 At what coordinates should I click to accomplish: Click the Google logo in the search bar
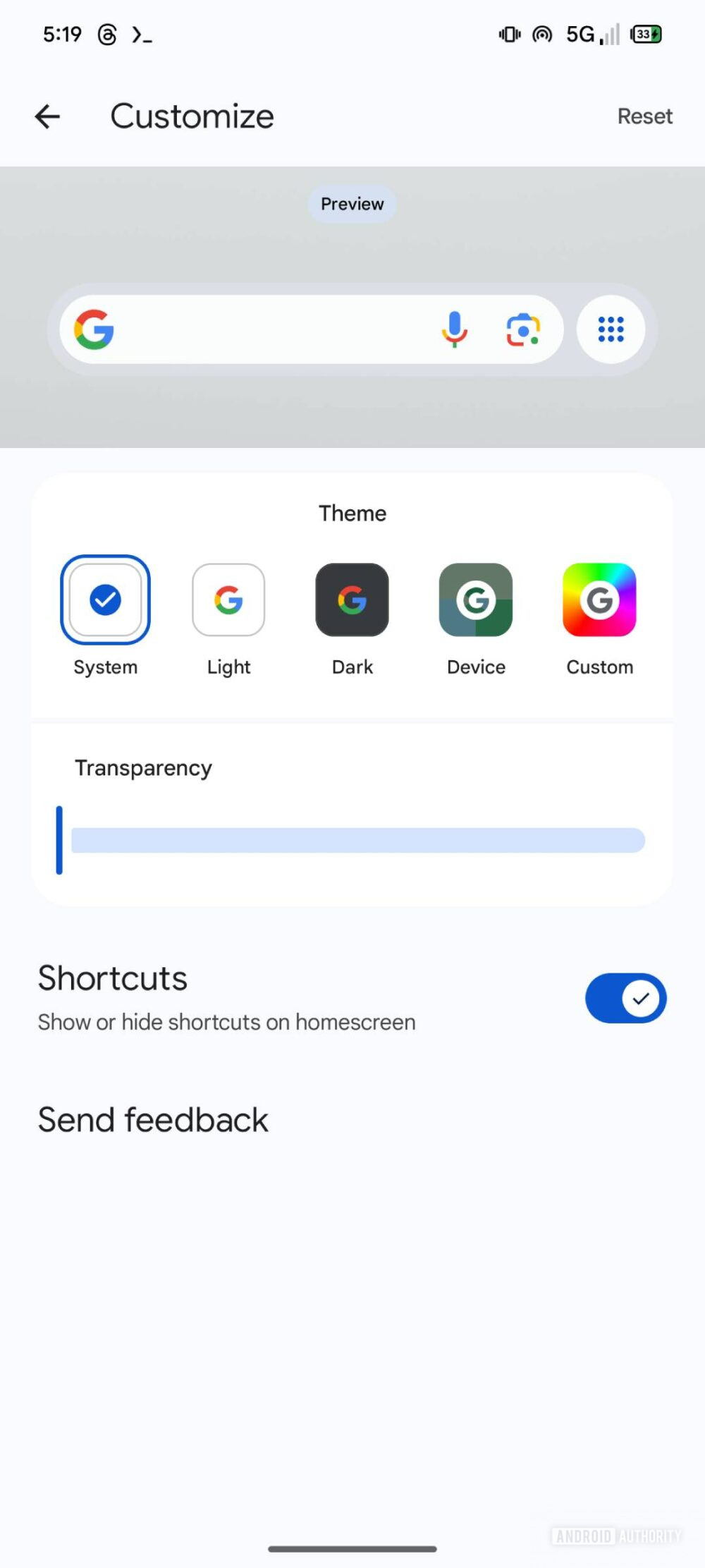point(94,329)
